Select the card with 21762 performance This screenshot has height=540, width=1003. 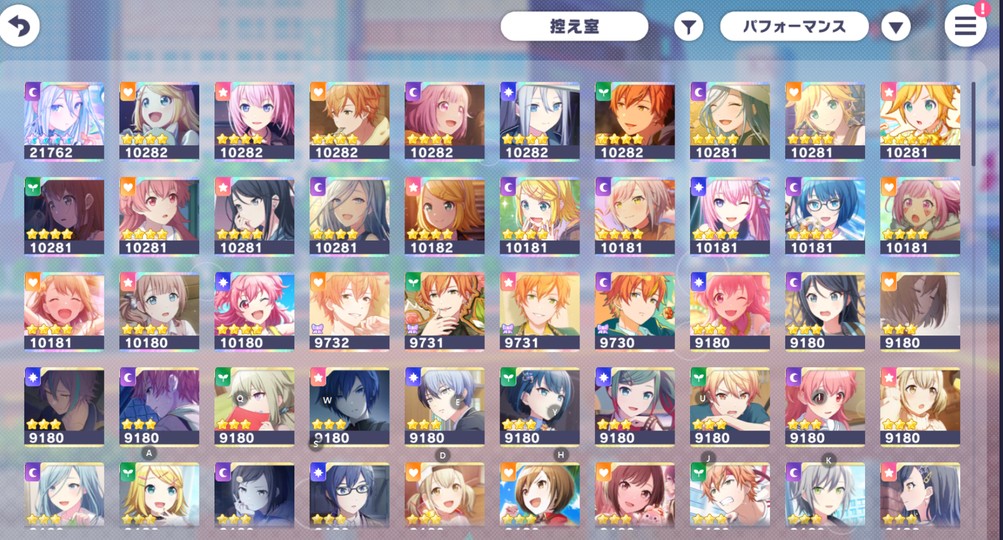pyautogui.click(x=63, y=120)
